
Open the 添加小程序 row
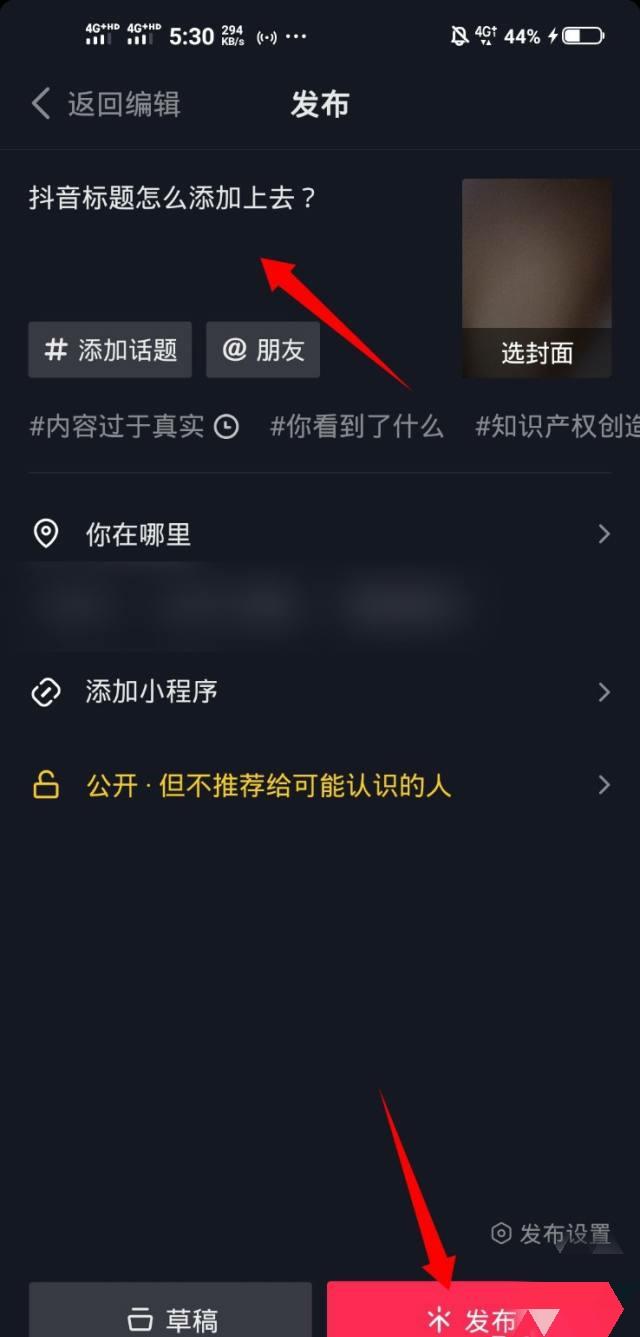pyautogui.click(x=320, y=692)
